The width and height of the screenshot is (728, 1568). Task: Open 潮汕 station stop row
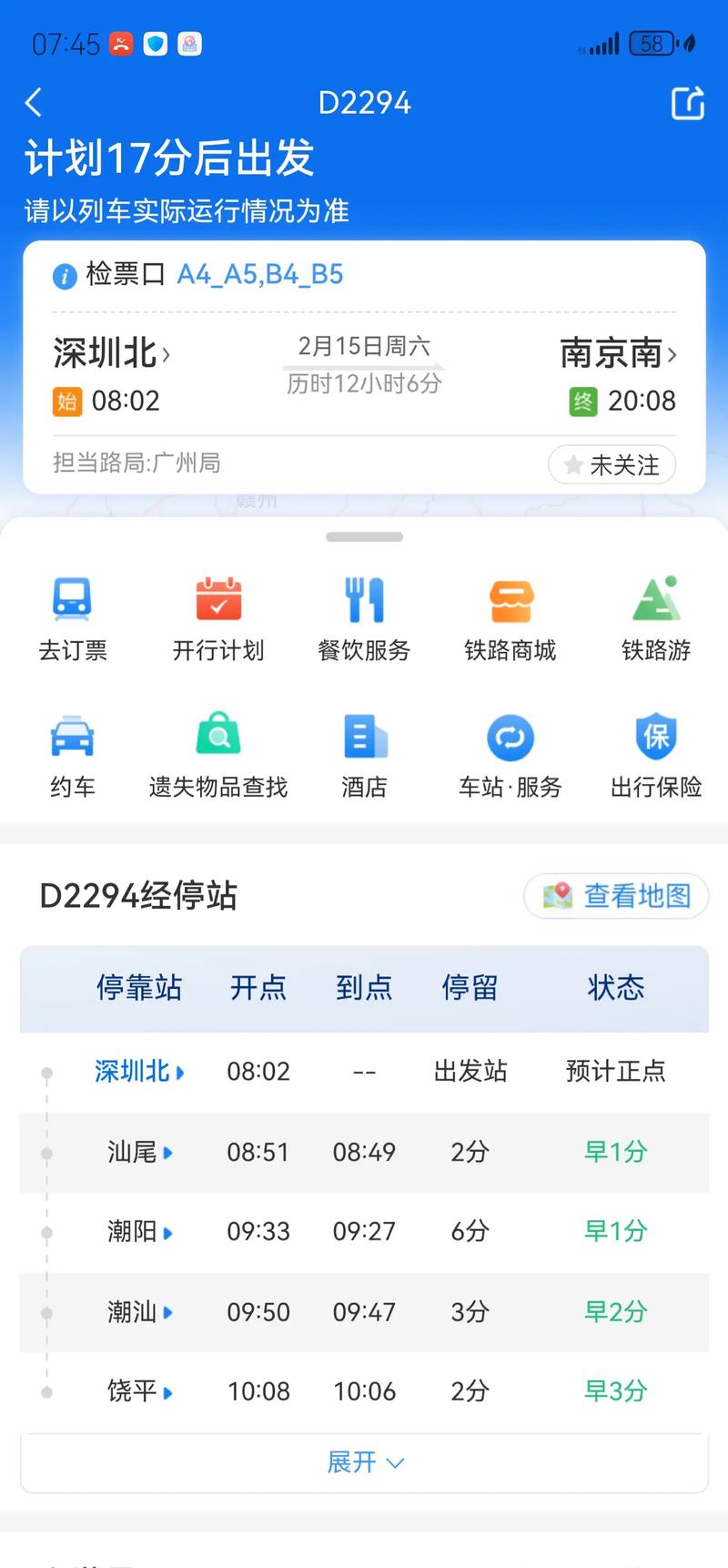click(x=364, y=1312)
